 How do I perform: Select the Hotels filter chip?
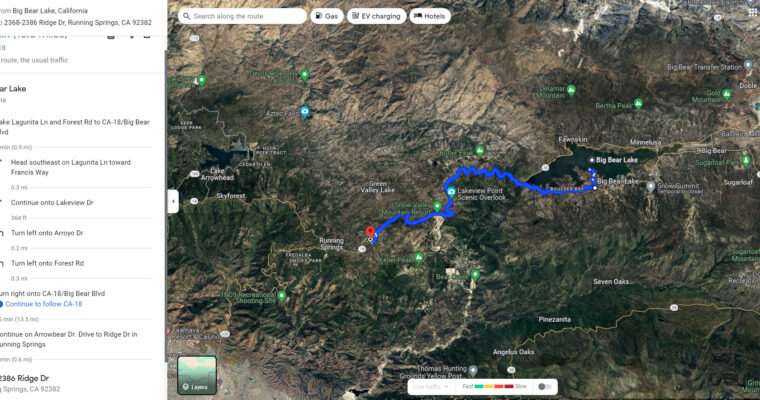point(430,16)
